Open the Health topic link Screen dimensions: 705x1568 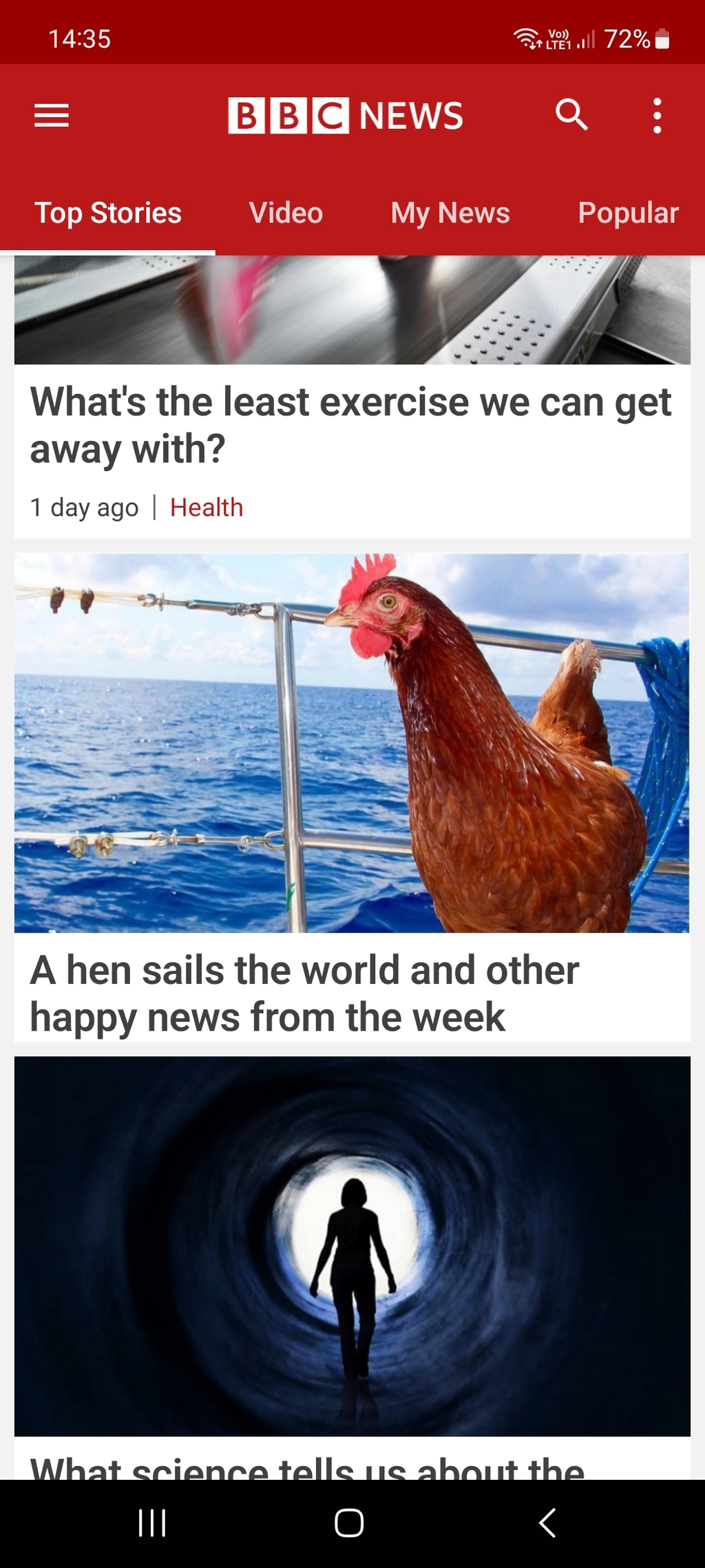(x=207, y=508)
